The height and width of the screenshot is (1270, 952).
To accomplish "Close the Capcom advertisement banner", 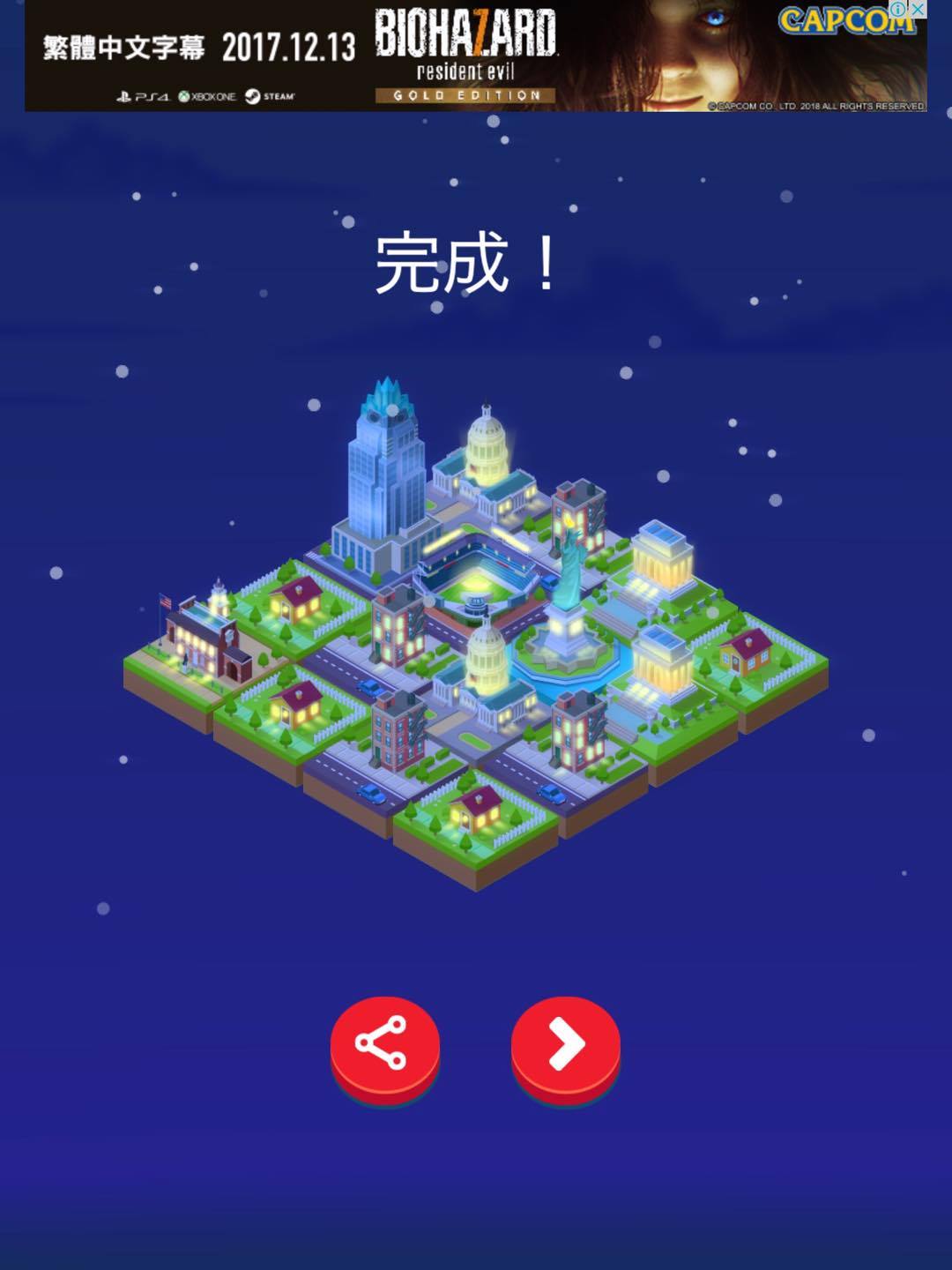I will point(918,9).
